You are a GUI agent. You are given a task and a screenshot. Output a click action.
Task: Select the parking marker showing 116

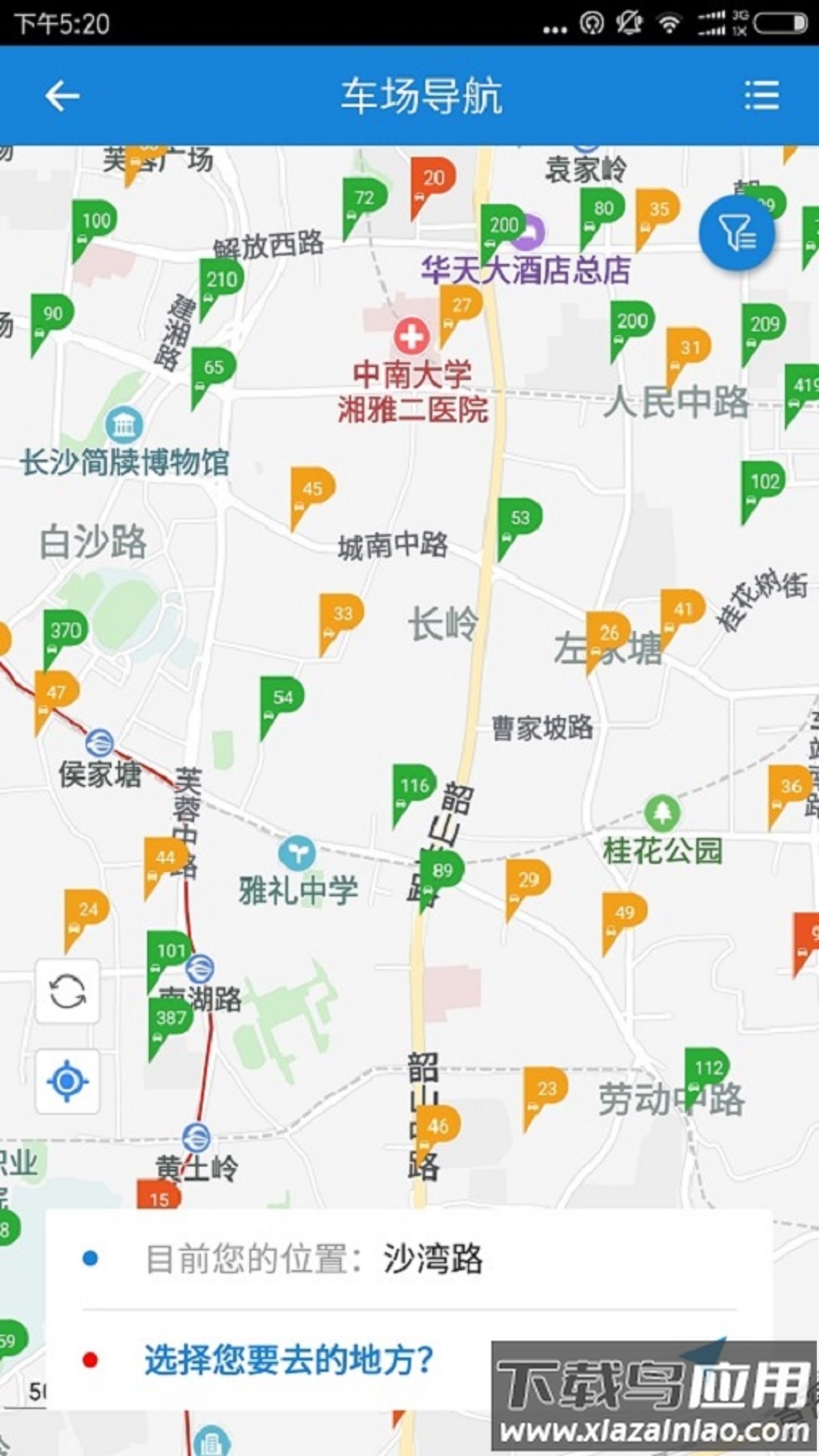415,786
